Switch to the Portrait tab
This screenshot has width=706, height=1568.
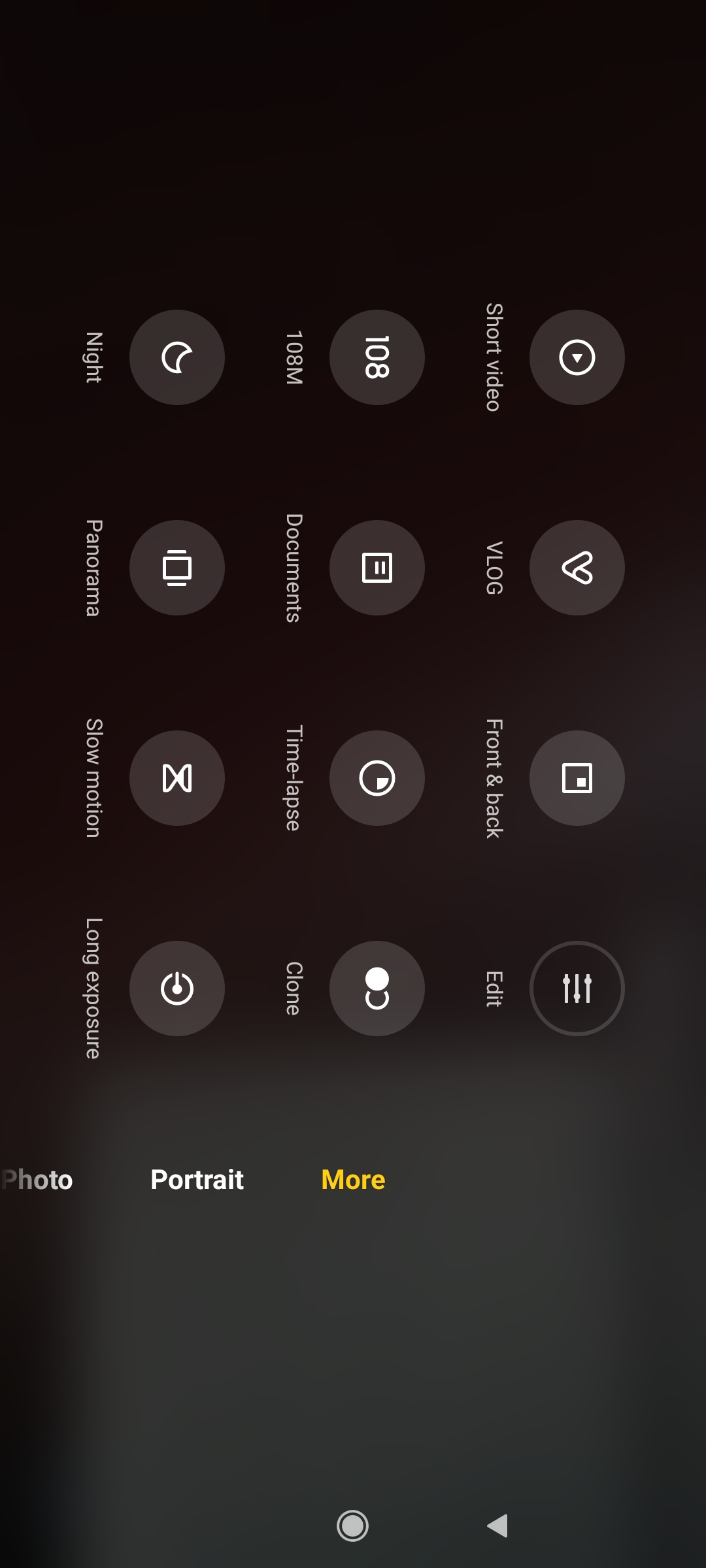[197, 1180]
